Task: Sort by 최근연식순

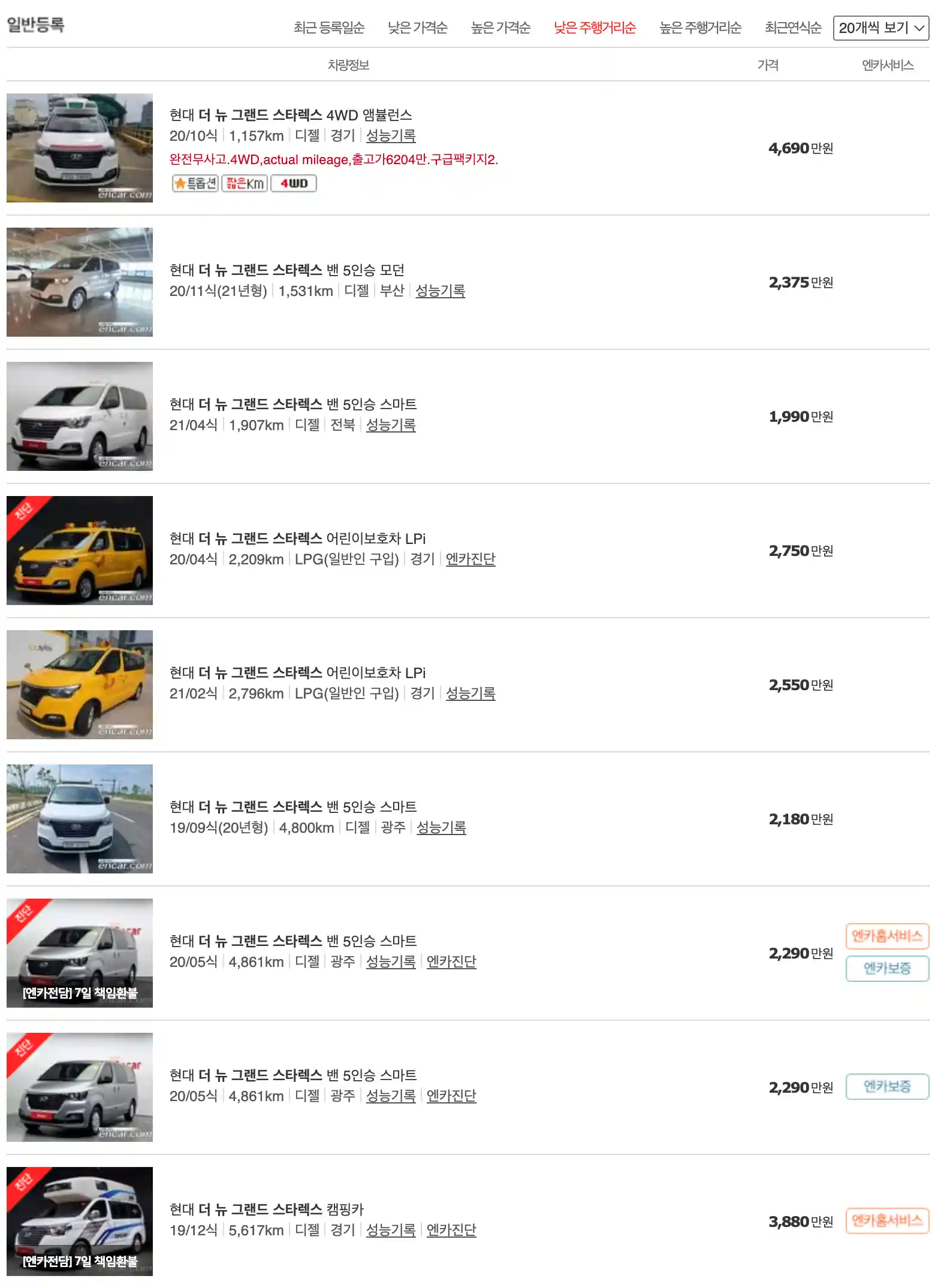Action: point(793,28)
